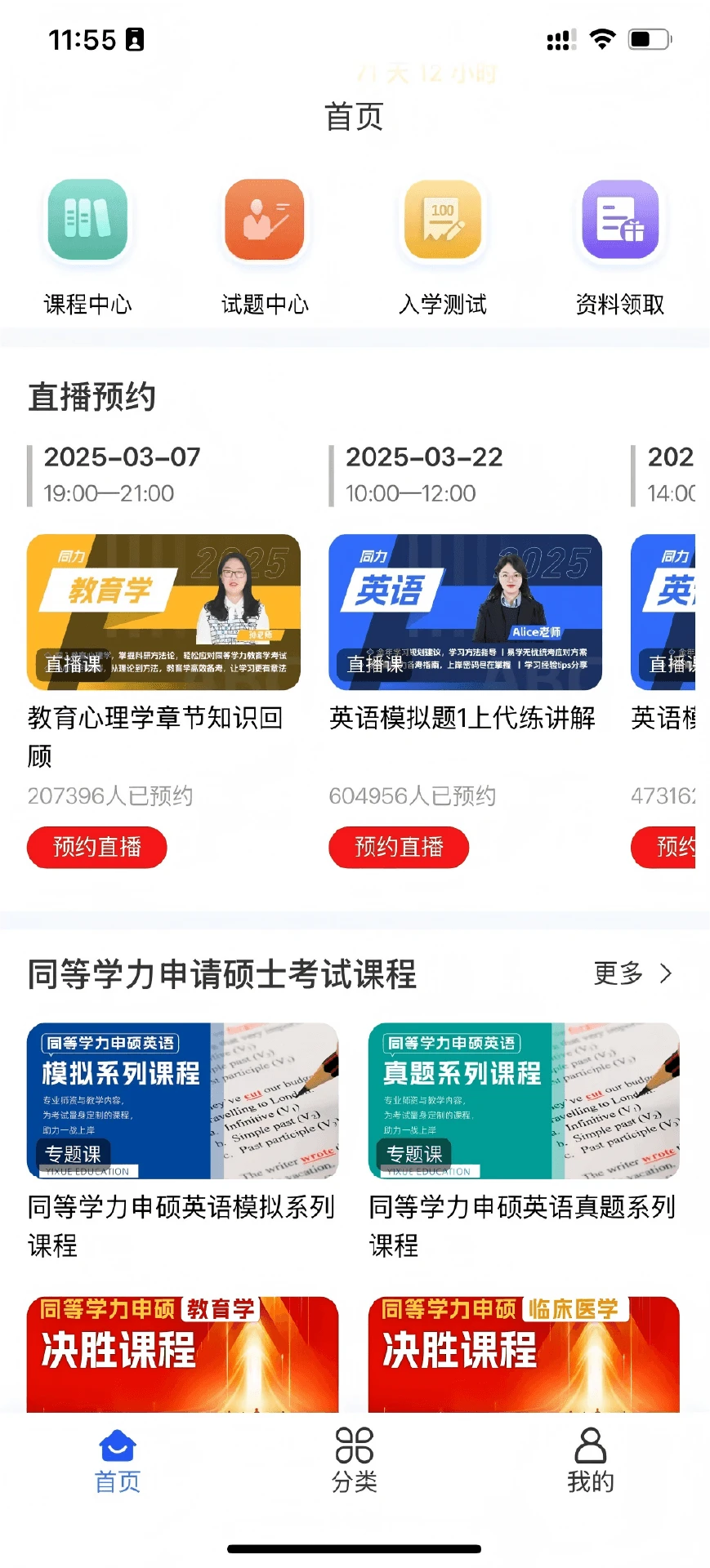Open the 临床医学 决胜课程 card
This screenshot has width=710, height=1568.
click(x=524, y=1353)
